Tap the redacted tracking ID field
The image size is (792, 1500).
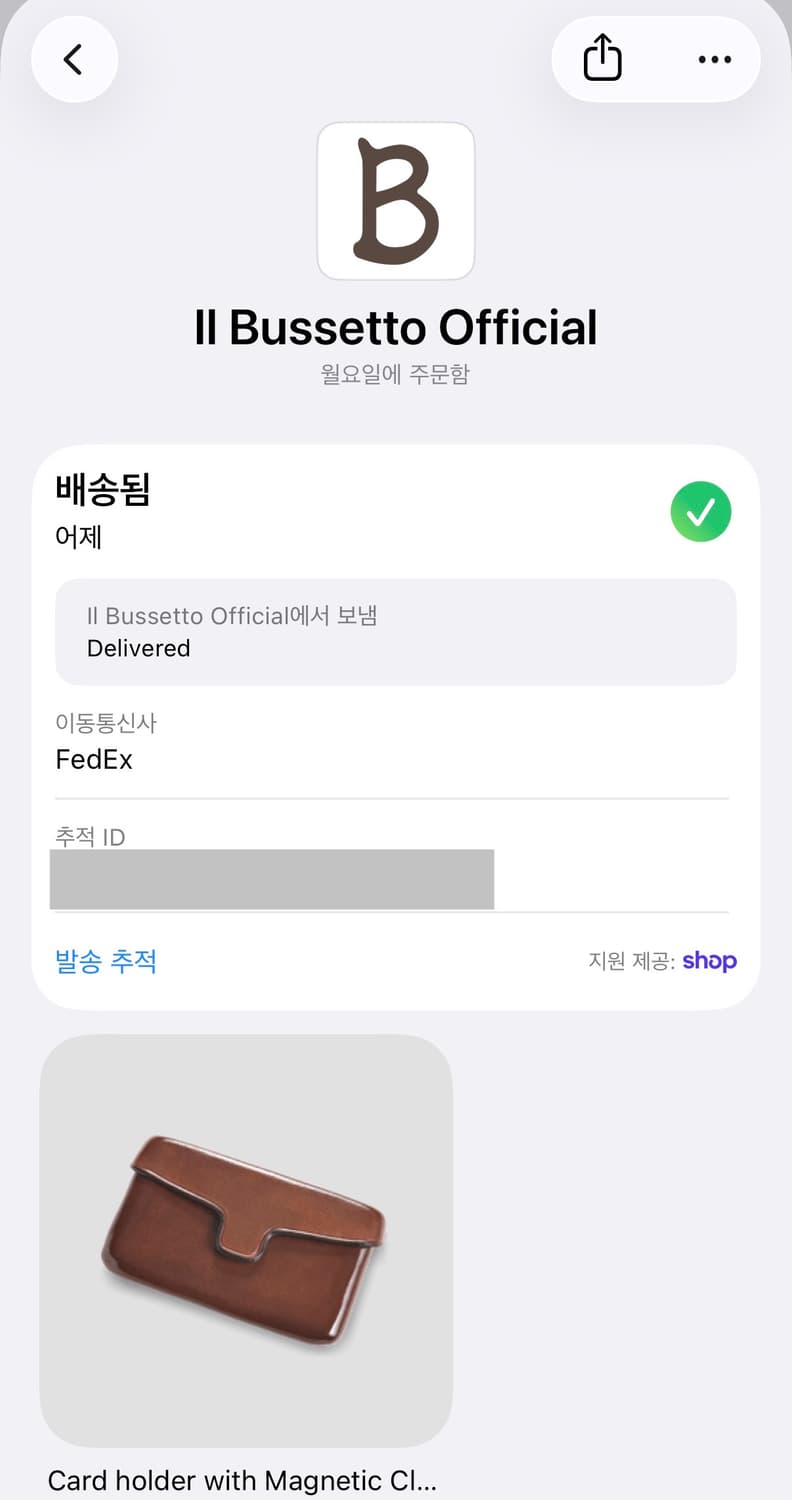click(272, 879)
